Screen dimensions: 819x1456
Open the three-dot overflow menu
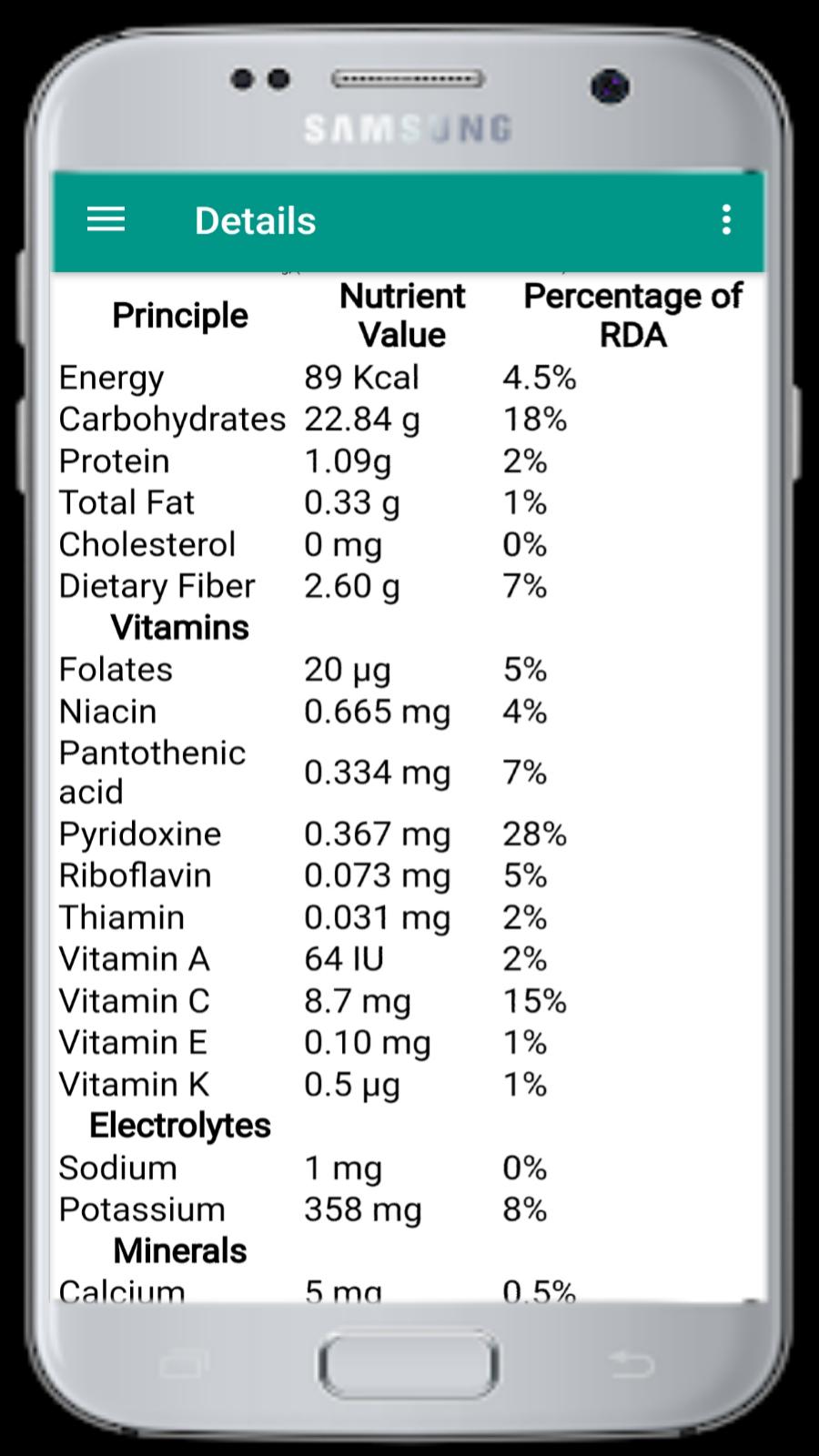[x=725, y=220]
